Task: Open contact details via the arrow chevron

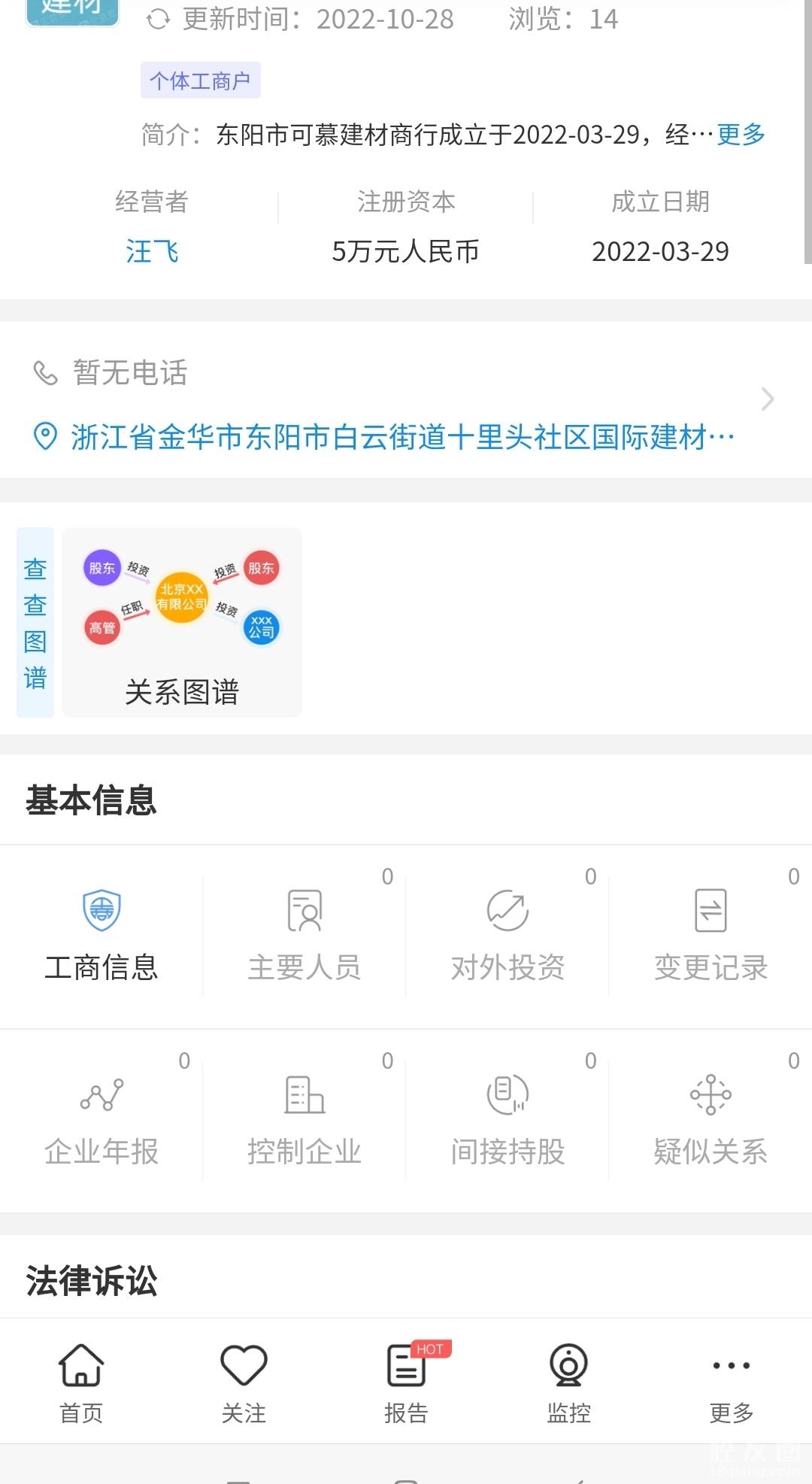Action: click(x=767, y=399)
